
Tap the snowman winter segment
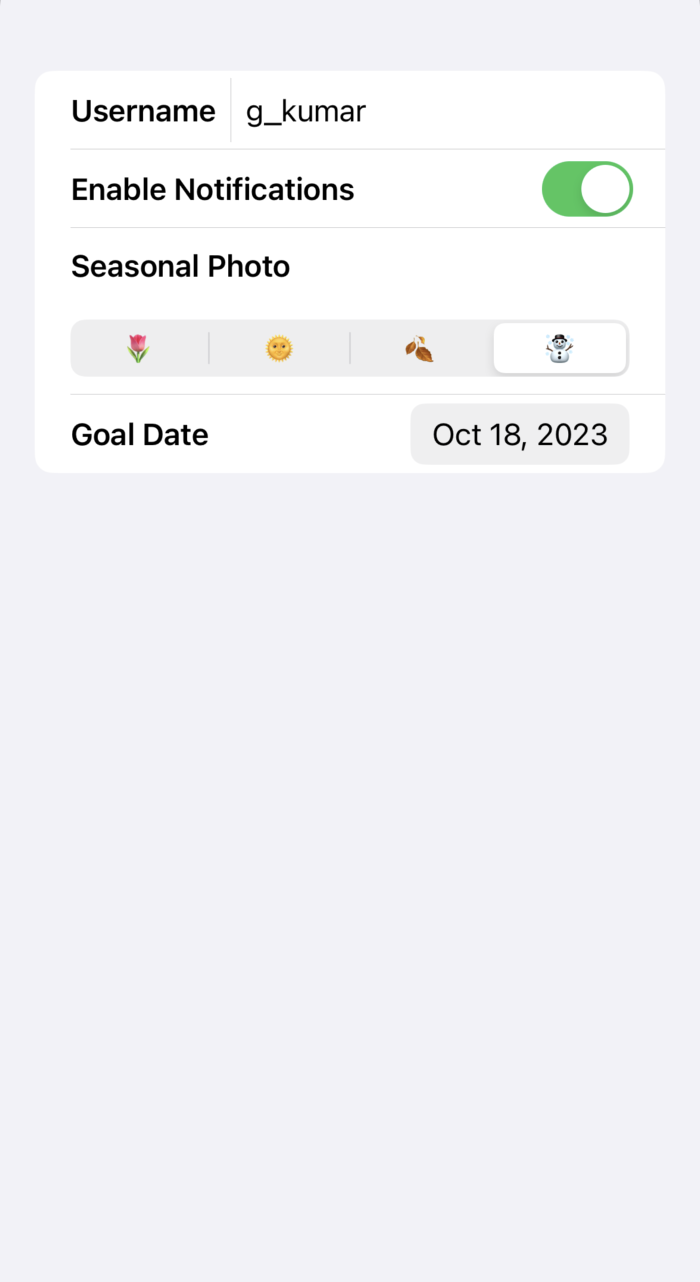[560, 348]
